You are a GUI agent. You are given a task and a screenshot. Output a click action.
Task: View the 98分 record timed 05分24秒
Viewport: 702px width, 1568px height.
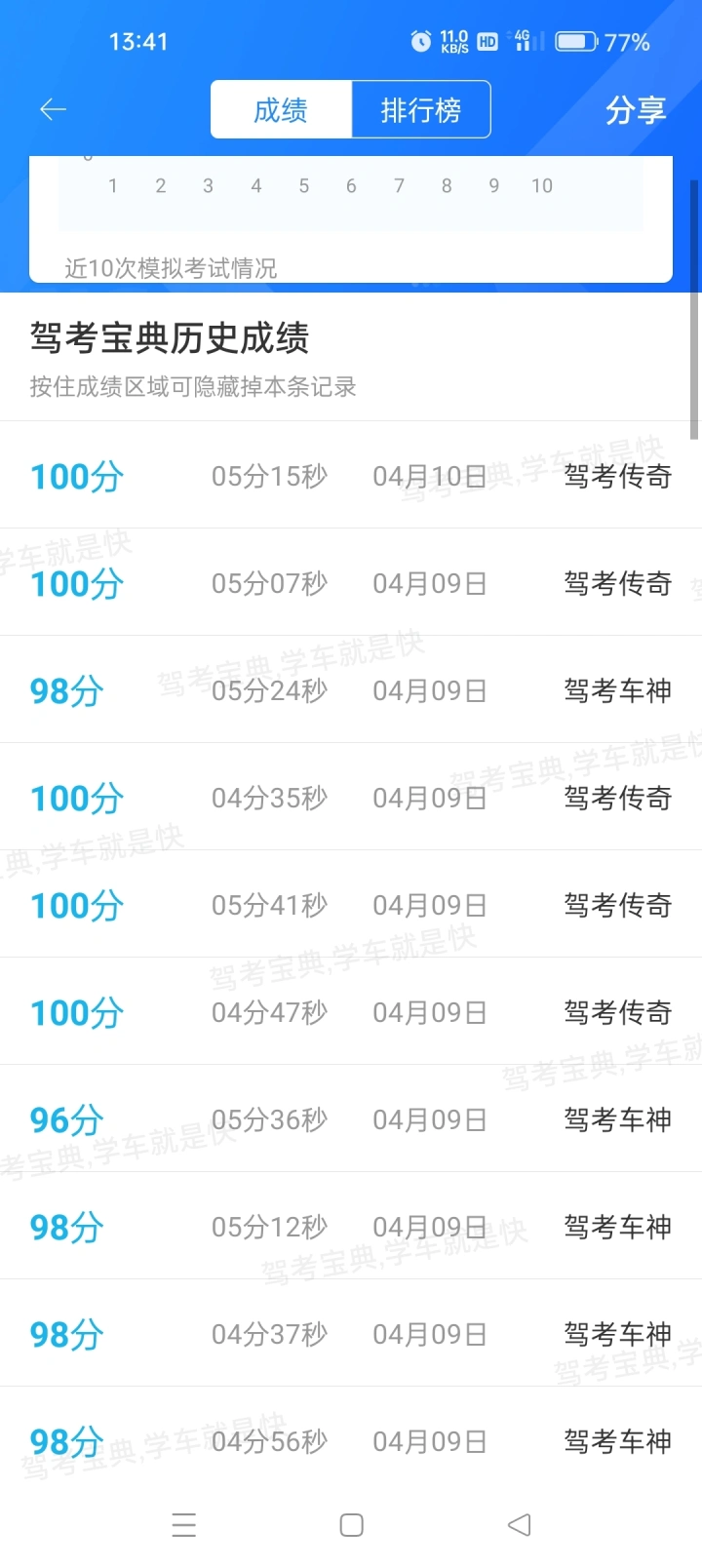351,690
